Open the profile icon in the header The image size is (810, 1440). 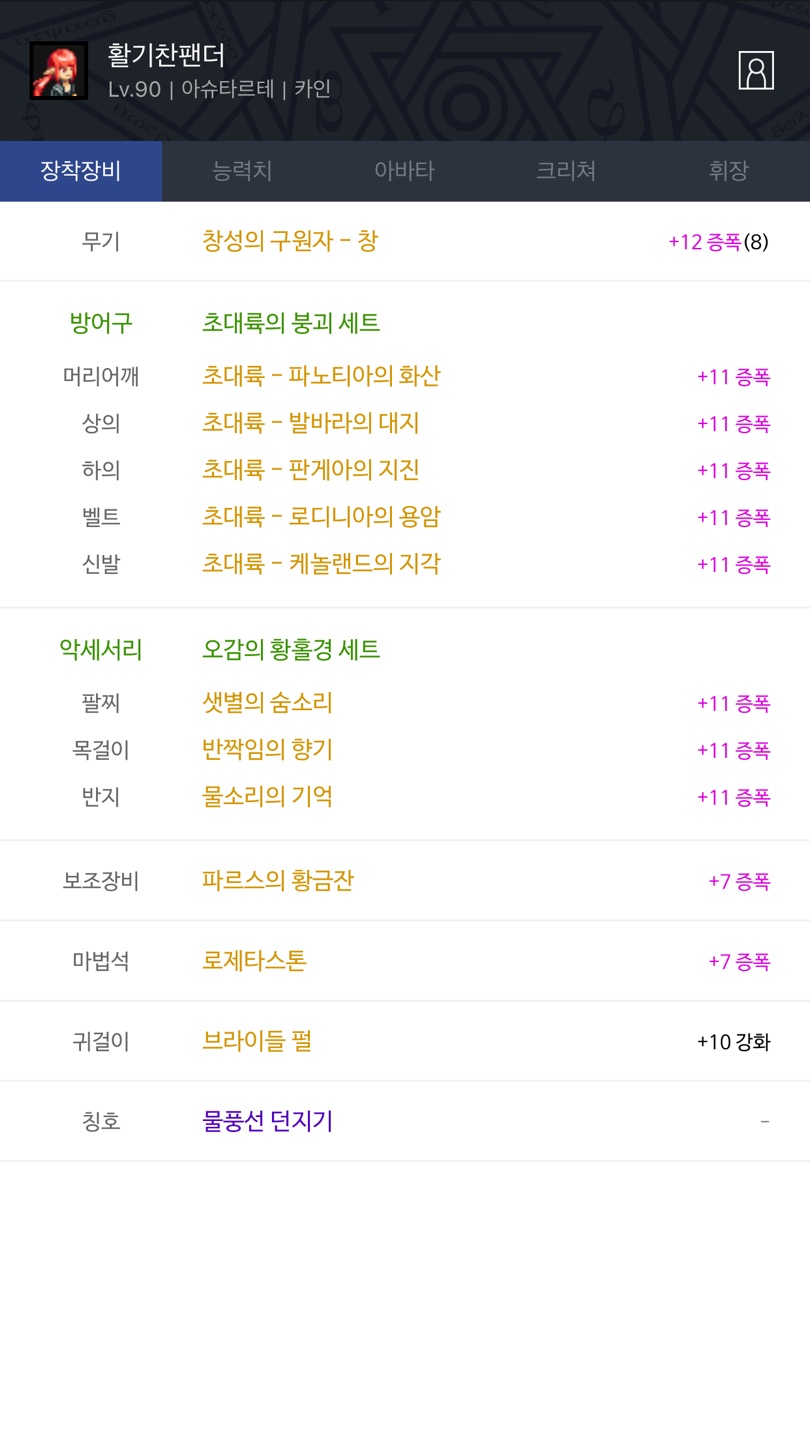(x=756, y=70)
